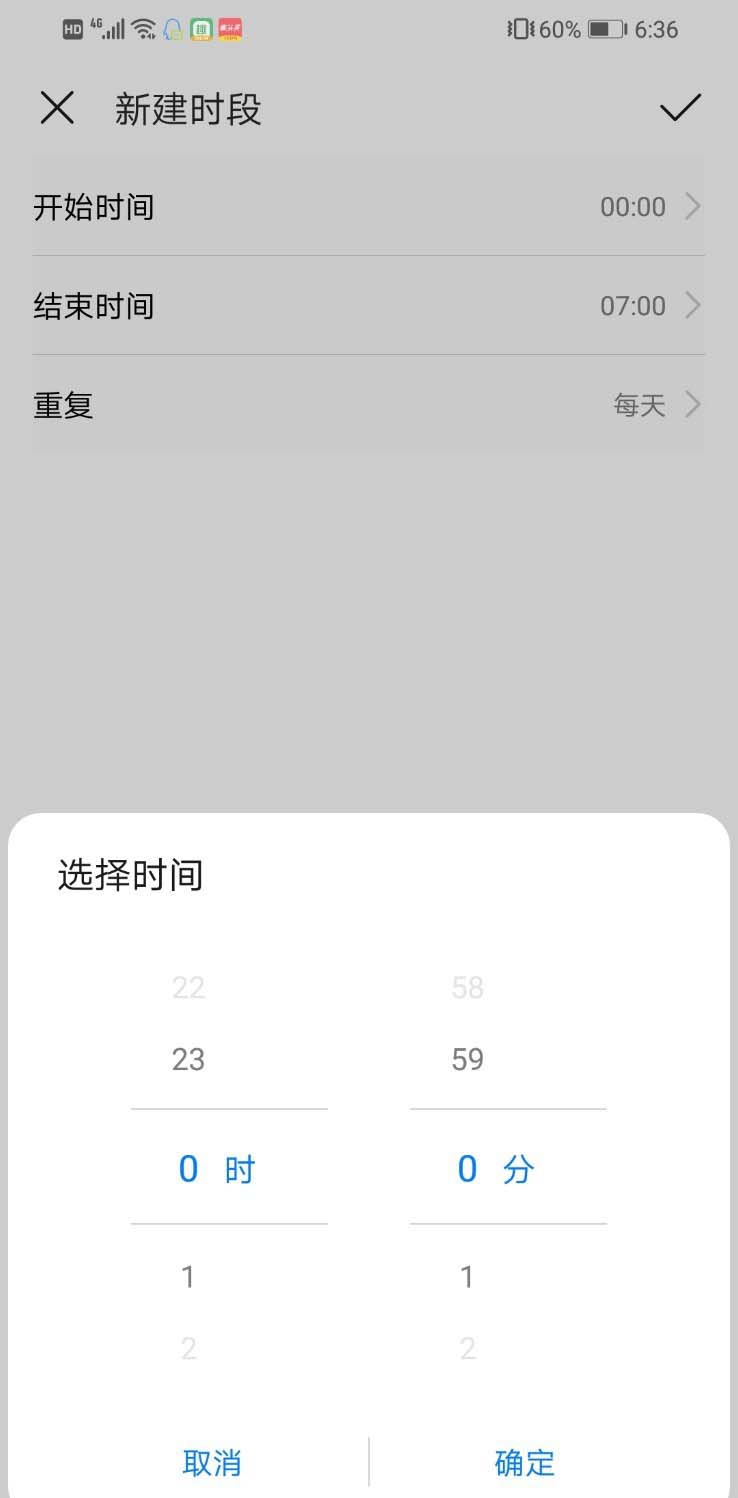The height and width of the screenshot is (1498, 738).
Task: Choose 1 in the minute column
Action: (x=467, y=1276)
